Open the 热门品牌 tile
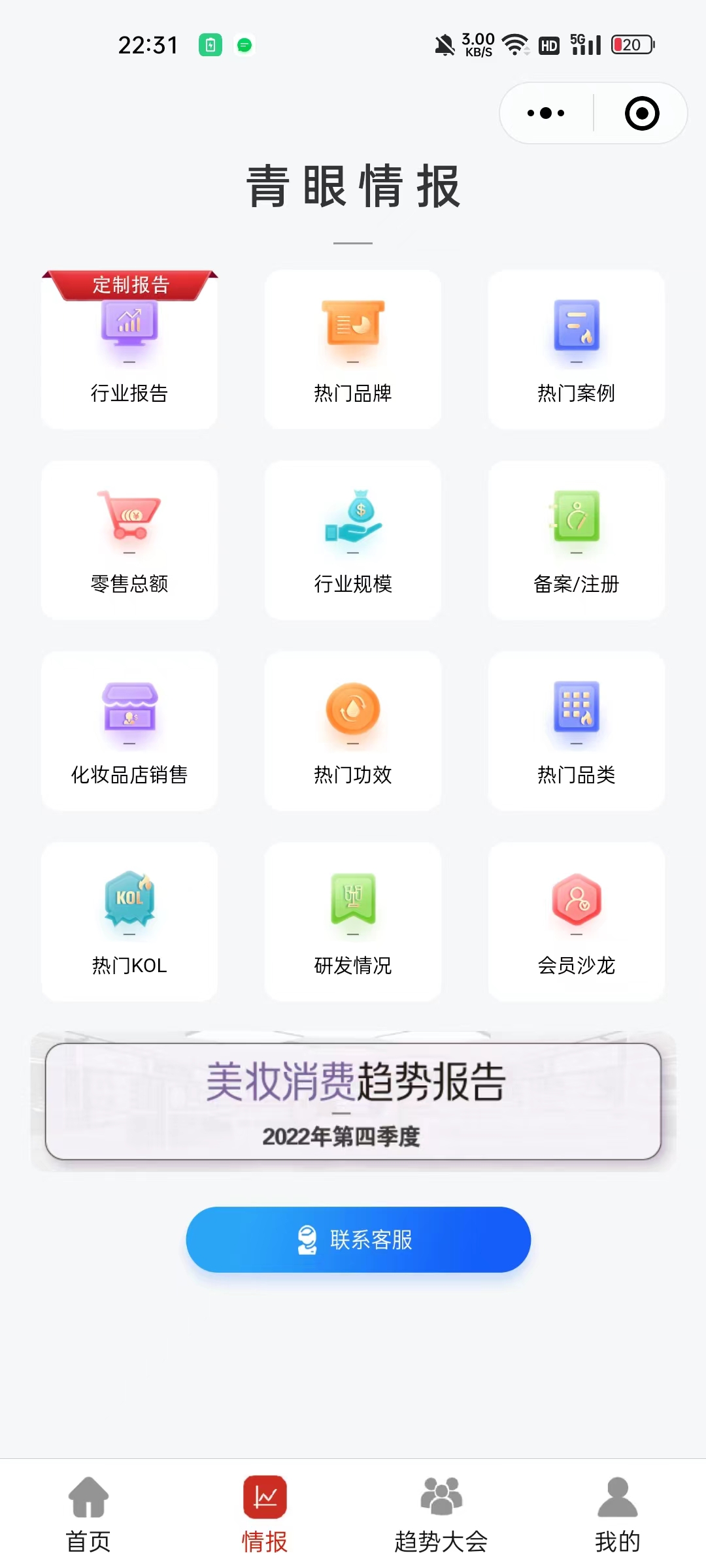706x1568 pixels. pyautogui.click(x=353, y=350)
